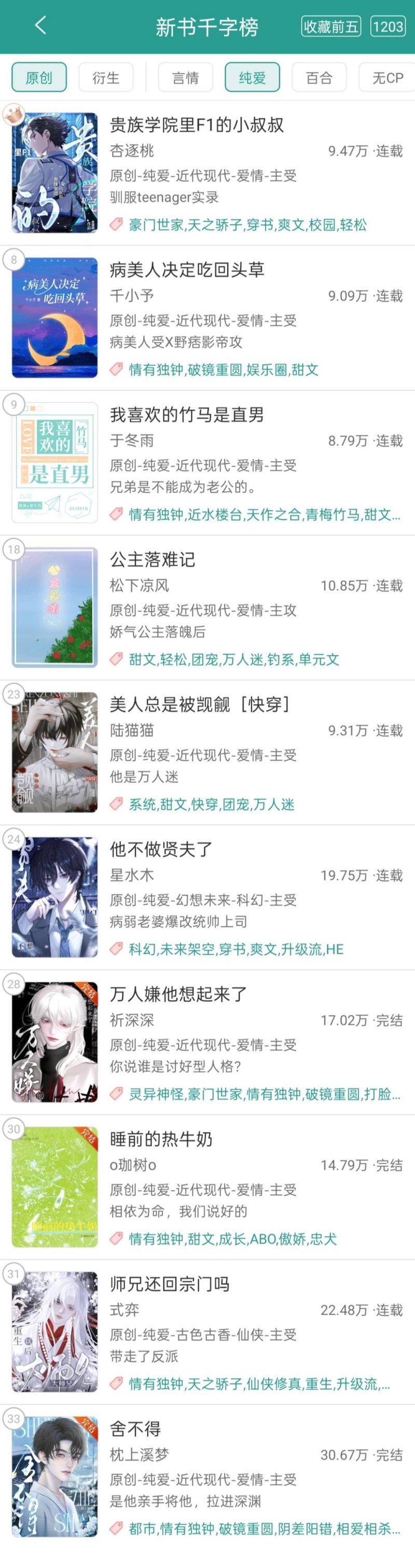Choose the 言情 category chip
Image resolution: width=415 pixels, height=1568 pixels.
[x=185, y=77]
